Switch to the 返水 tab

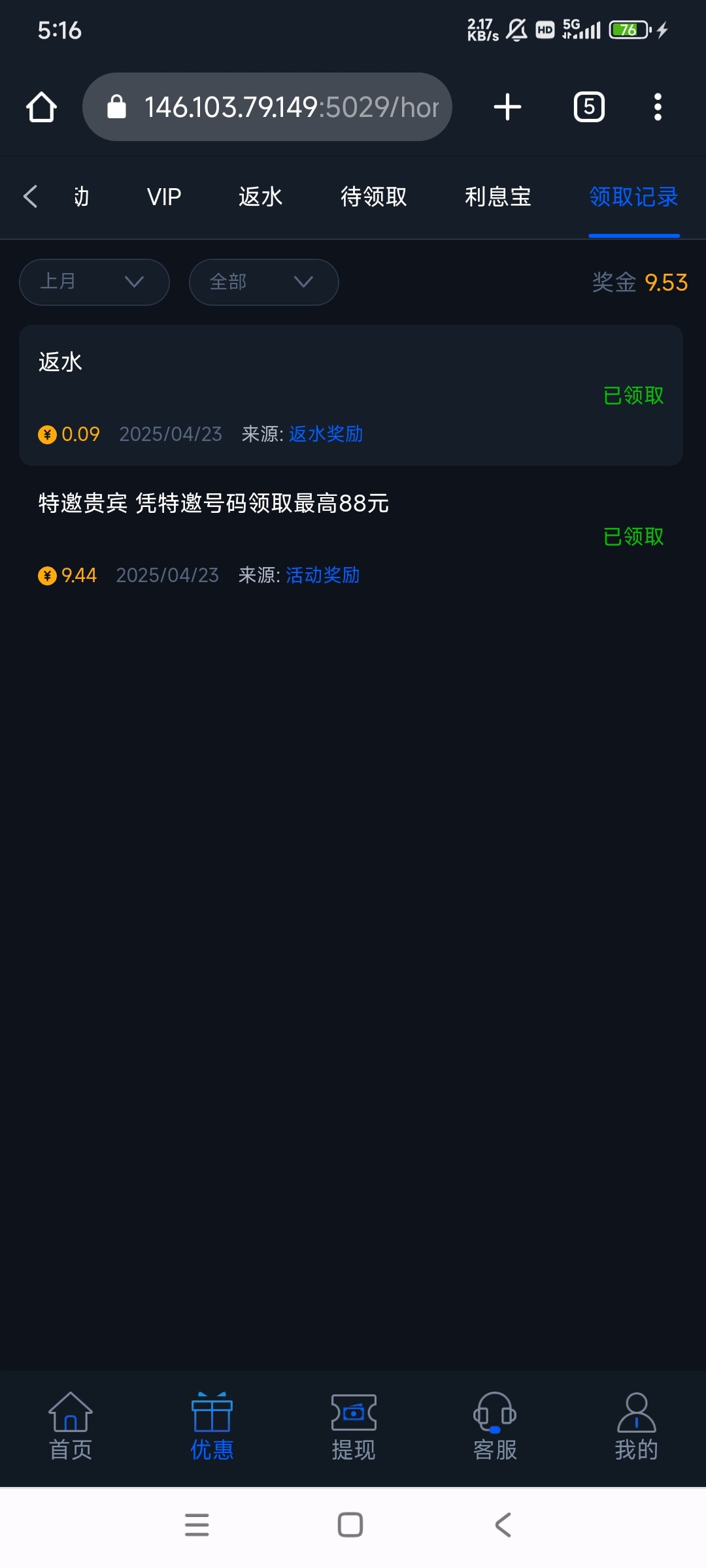pos(260,197)
